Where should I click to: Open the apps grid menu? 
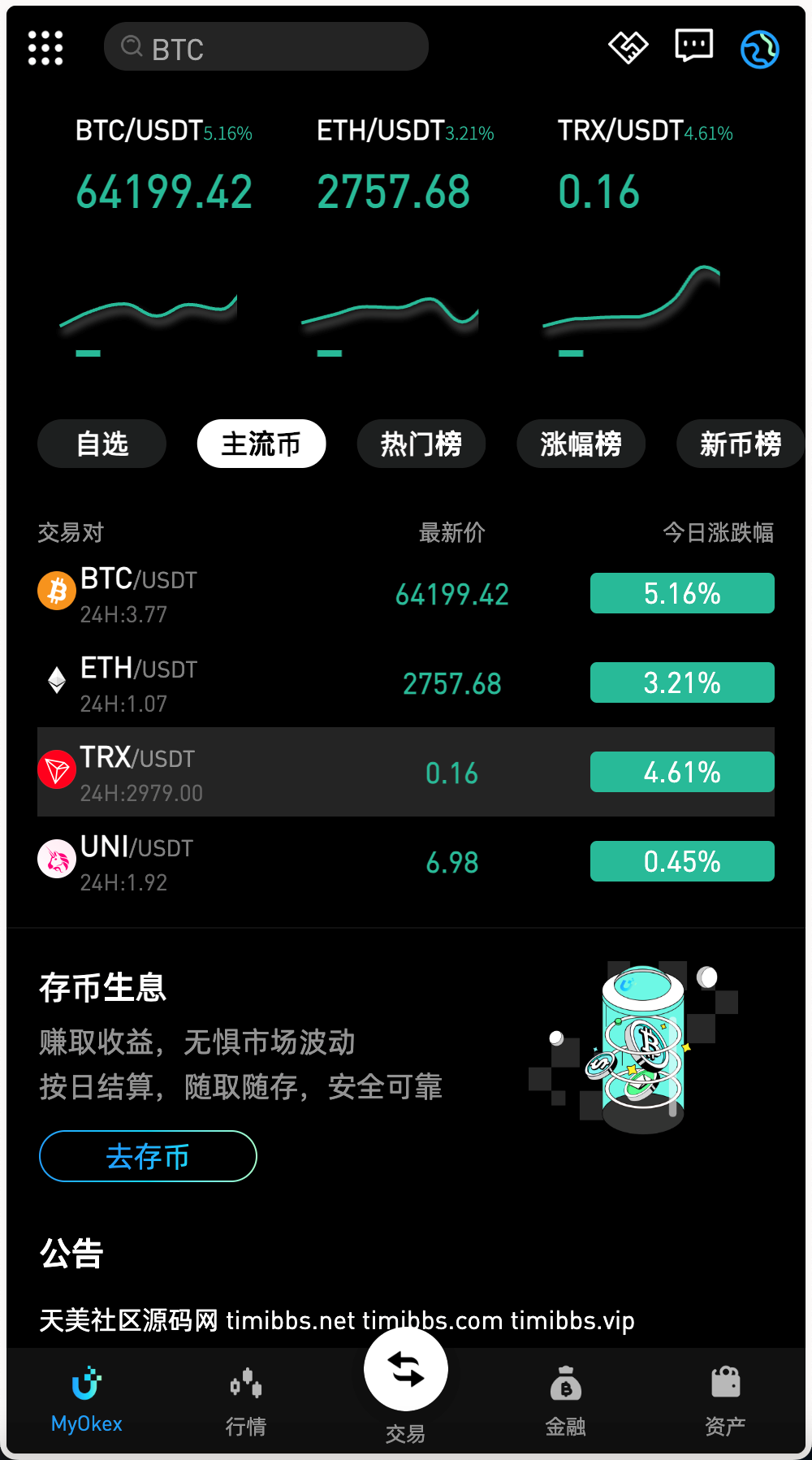45,47
